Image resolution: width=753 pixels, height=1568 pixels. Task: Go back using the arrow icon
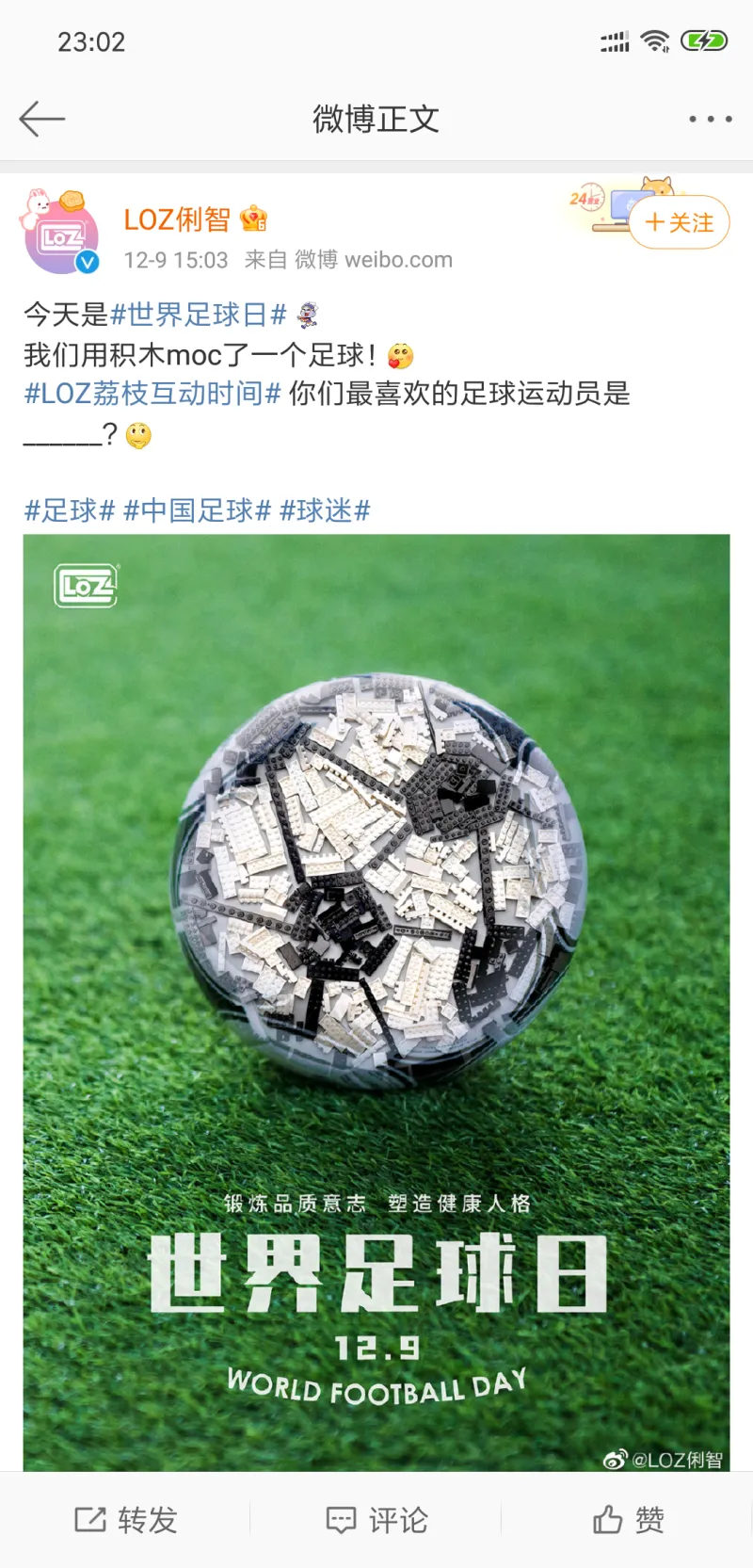tap(41, 119)
